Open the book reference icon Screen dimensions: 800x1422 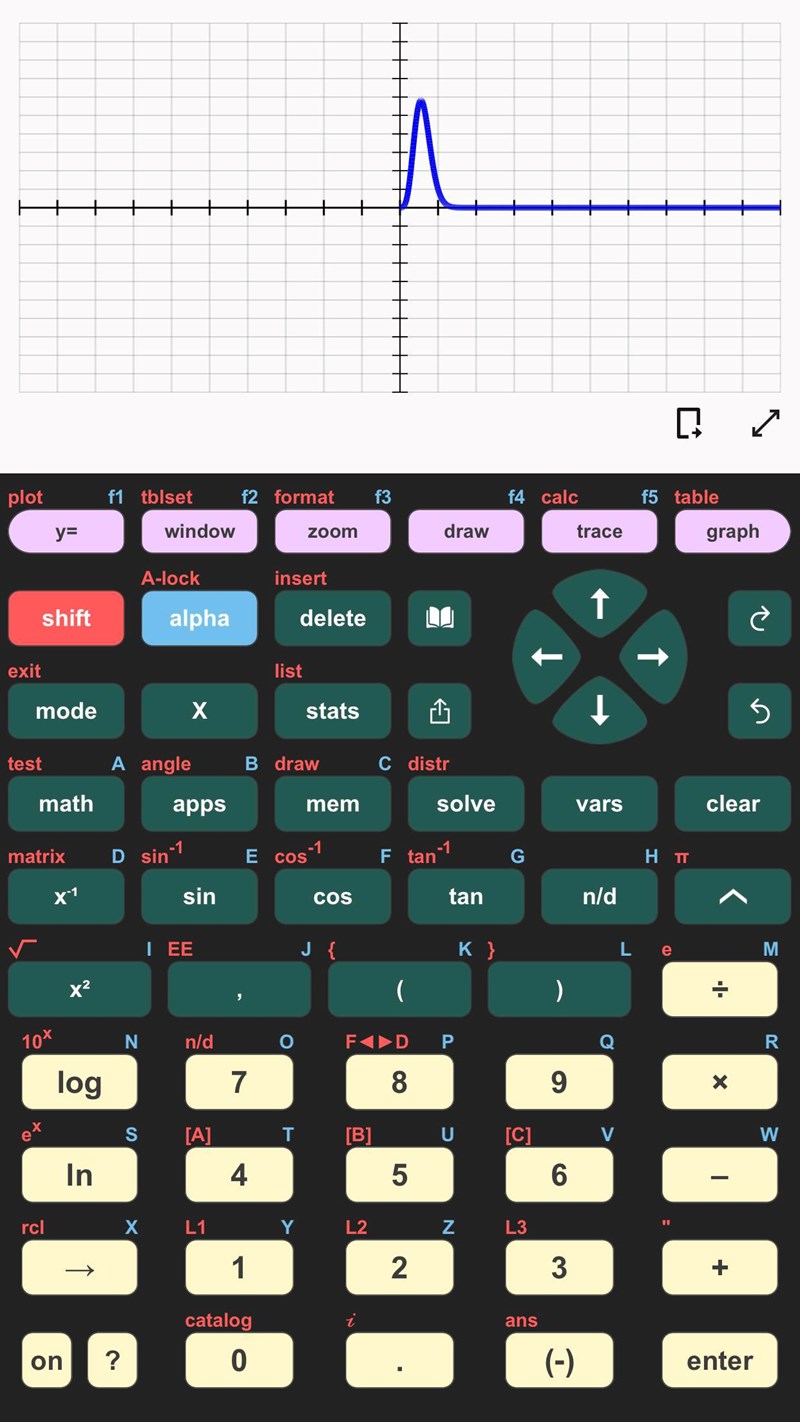tap(439, 618)
